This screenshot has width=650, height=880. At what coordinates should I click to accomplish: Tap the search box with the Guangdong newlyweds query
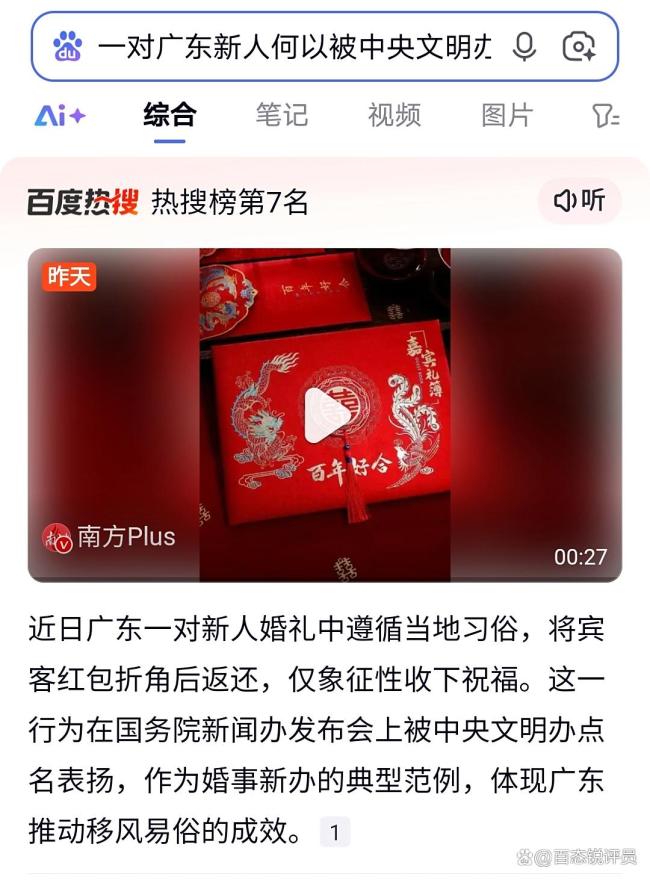(x=295, y=46)
